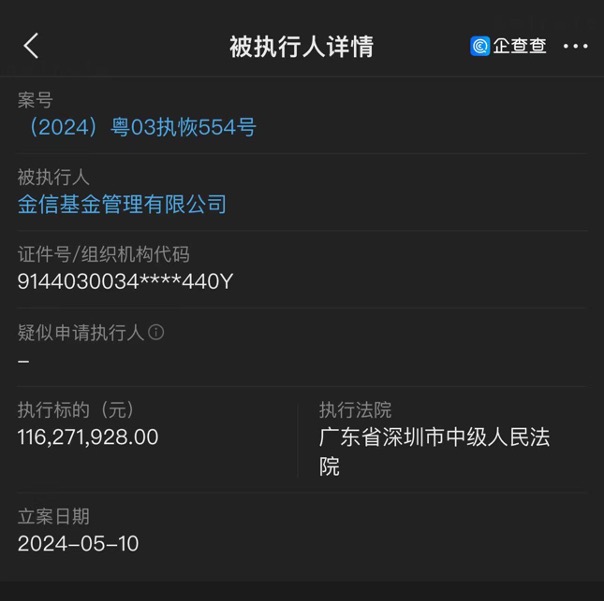
Task: Show info tip beside 疑似申请执行人
Action: coord(156,332)
